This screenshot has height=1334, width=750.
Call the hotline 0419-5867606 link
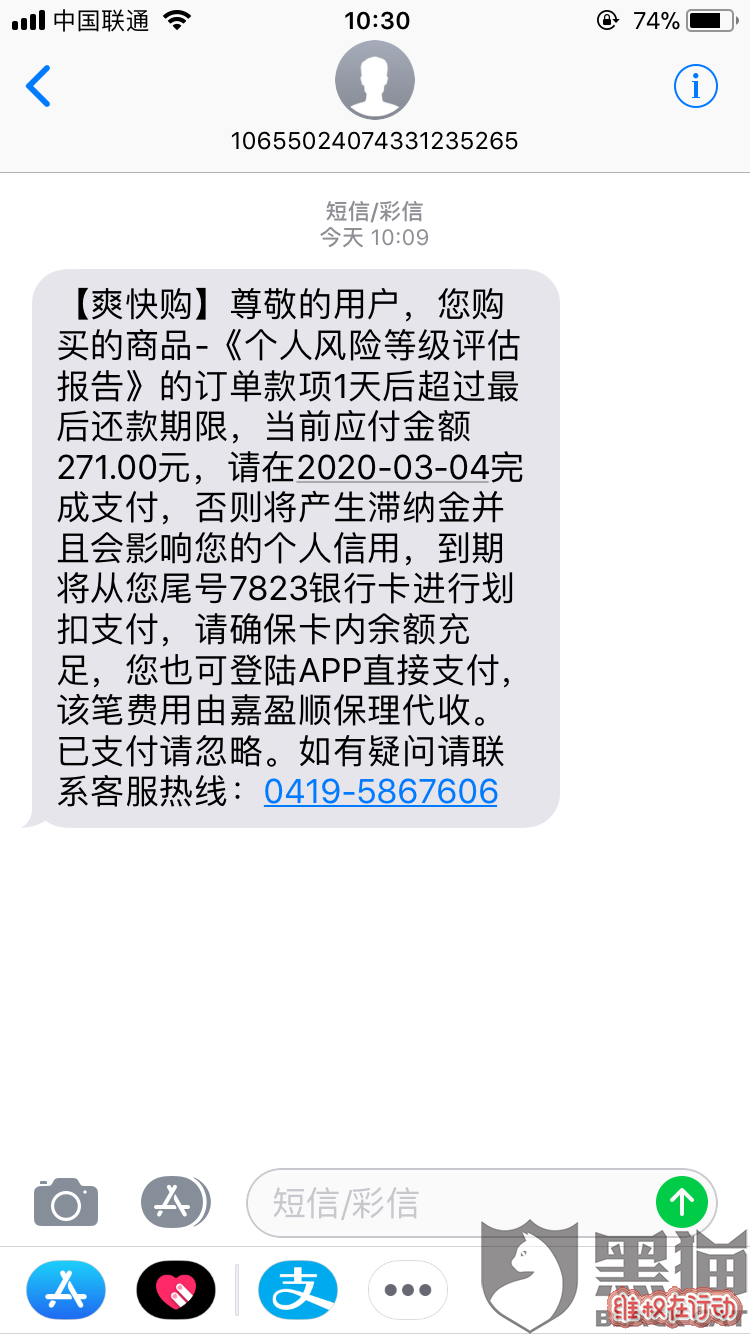(381, 791)
